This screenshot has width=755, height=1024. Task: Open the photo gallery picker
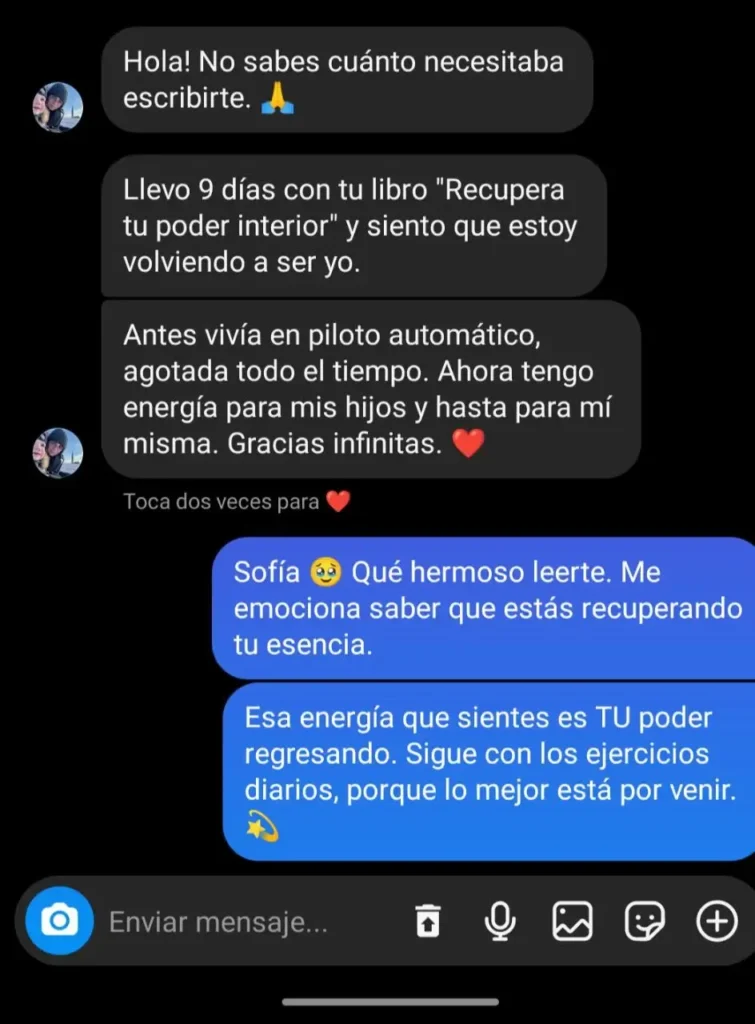tap(572, 922)
